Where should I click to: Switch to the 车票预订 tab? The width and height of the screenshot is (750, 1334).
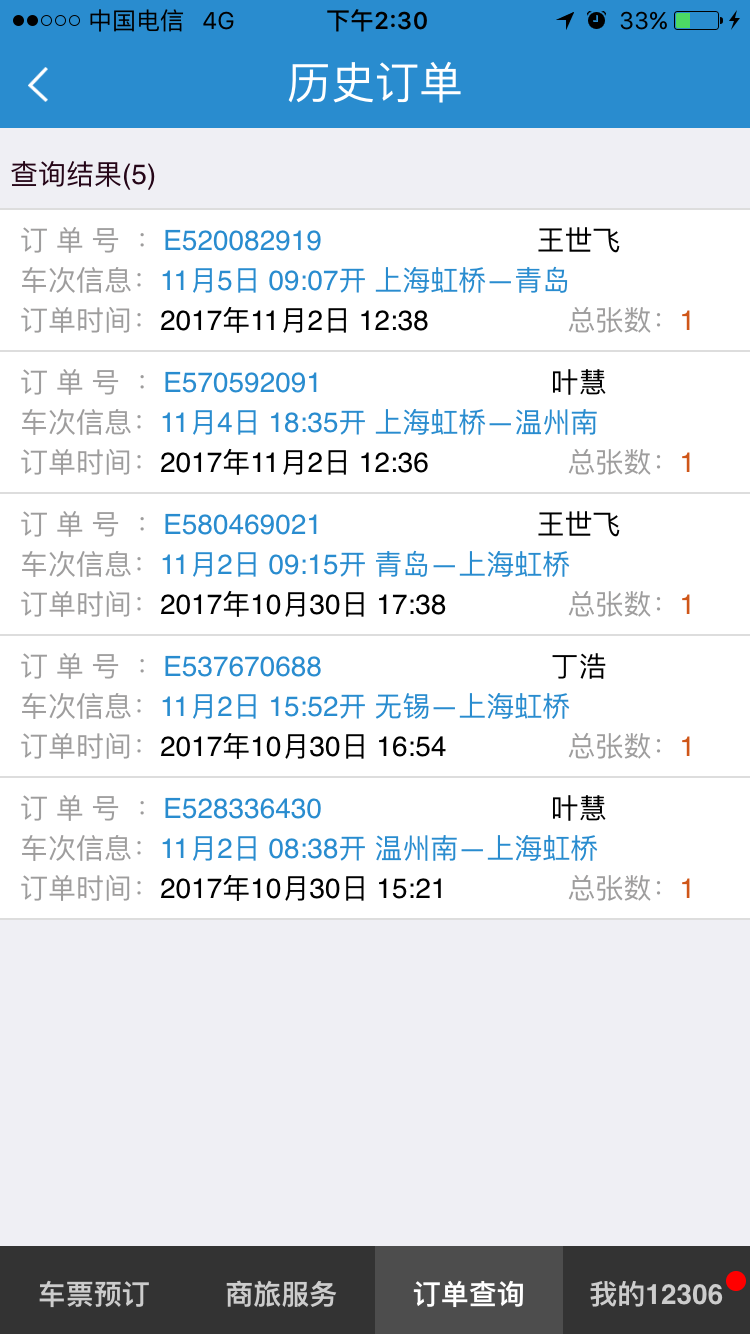94,1293
